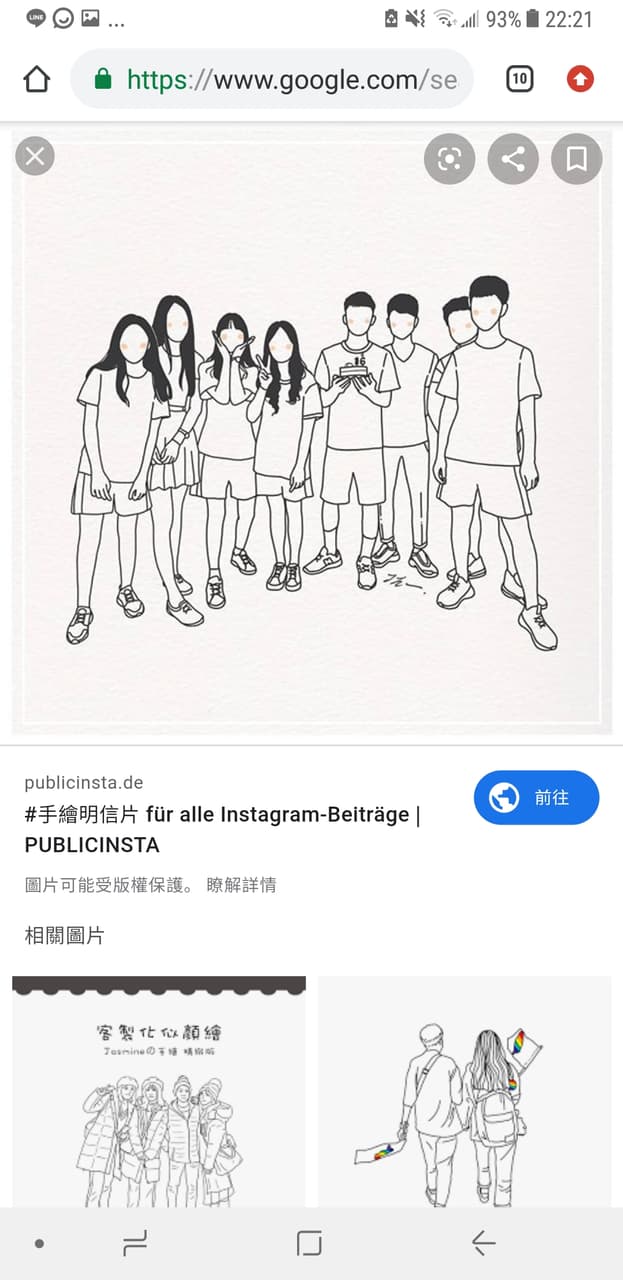The height and width of the screenshot is (1280, 623).
Task: Save image to collections with bookmark
Action: coord(577,159)
